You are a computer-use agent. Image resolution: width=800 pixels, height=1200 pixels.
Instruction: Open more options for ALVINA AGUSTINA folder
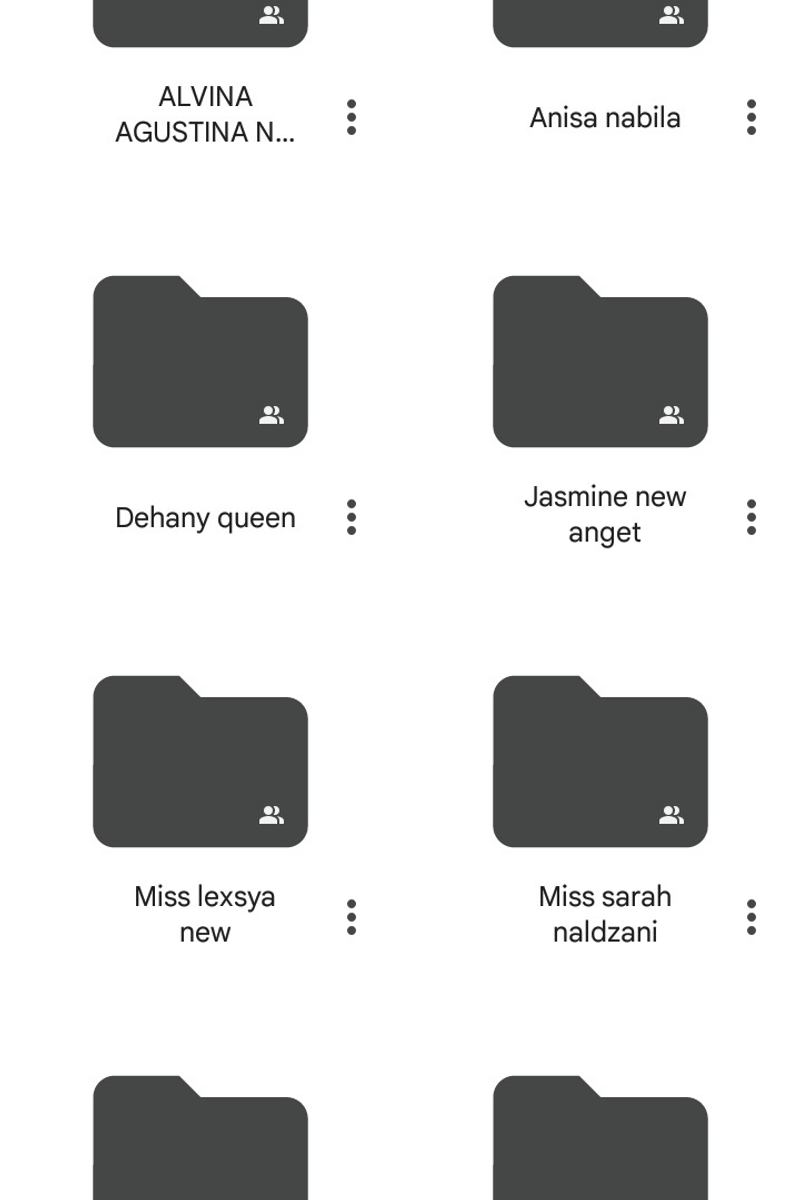(351, 117)
